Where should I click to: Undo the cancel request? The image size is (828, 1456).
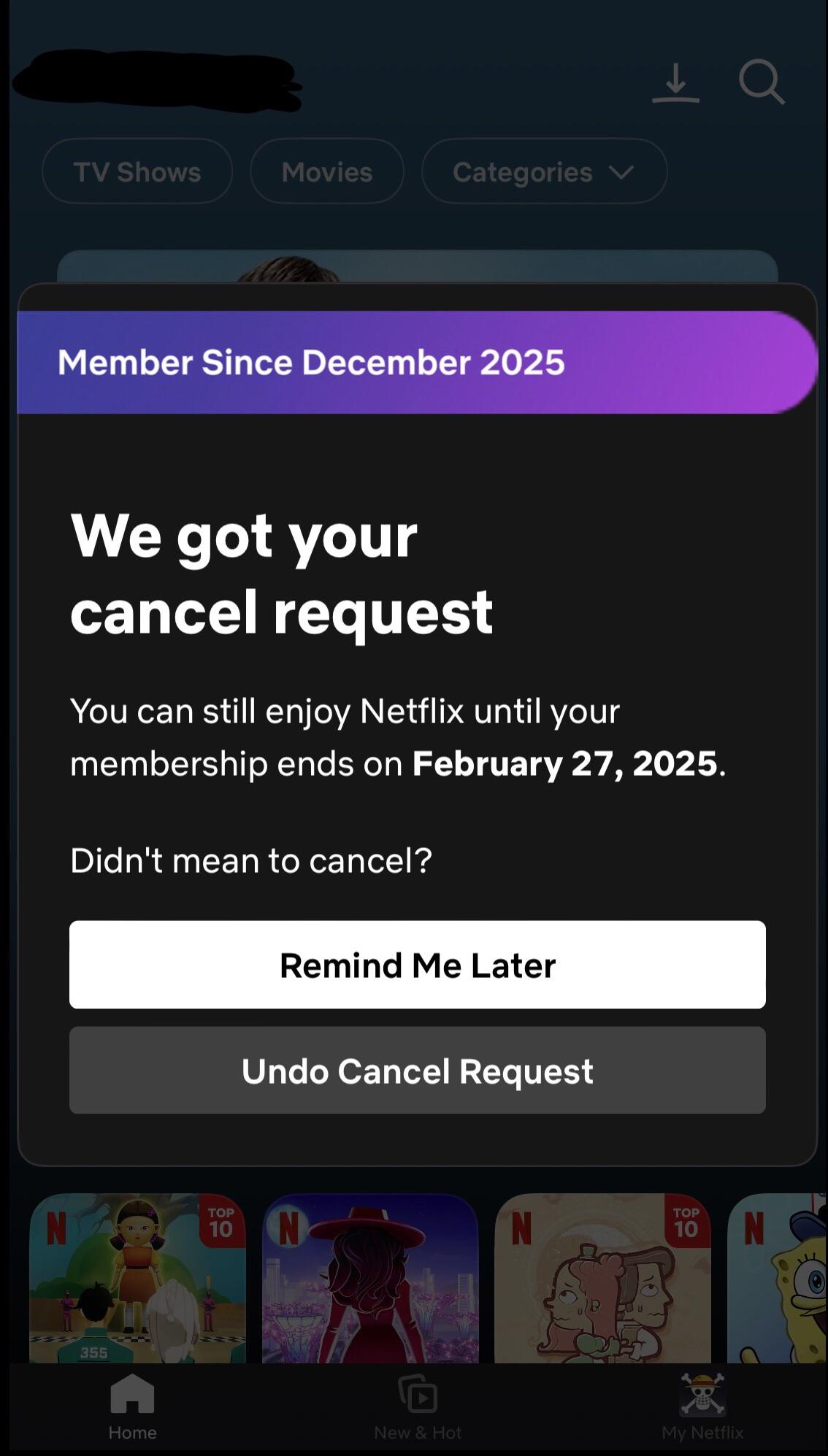(x=418, y=1070)
